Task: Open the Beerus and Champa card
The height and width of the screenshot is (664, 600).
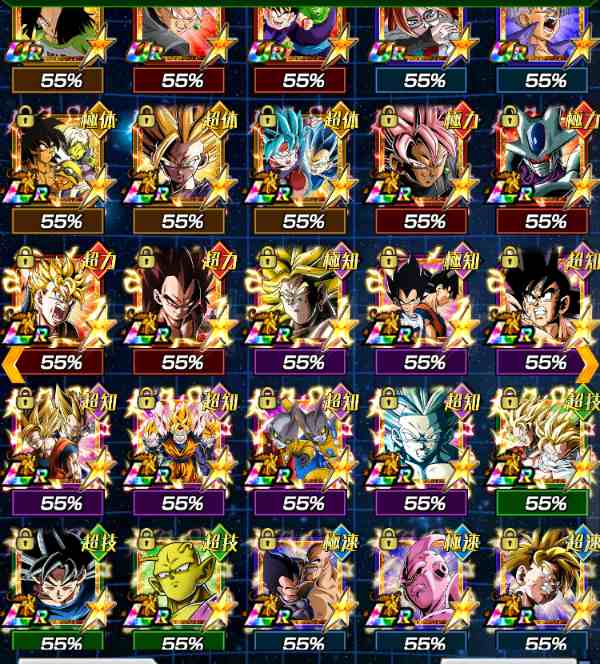Action: tap(304, 440)
